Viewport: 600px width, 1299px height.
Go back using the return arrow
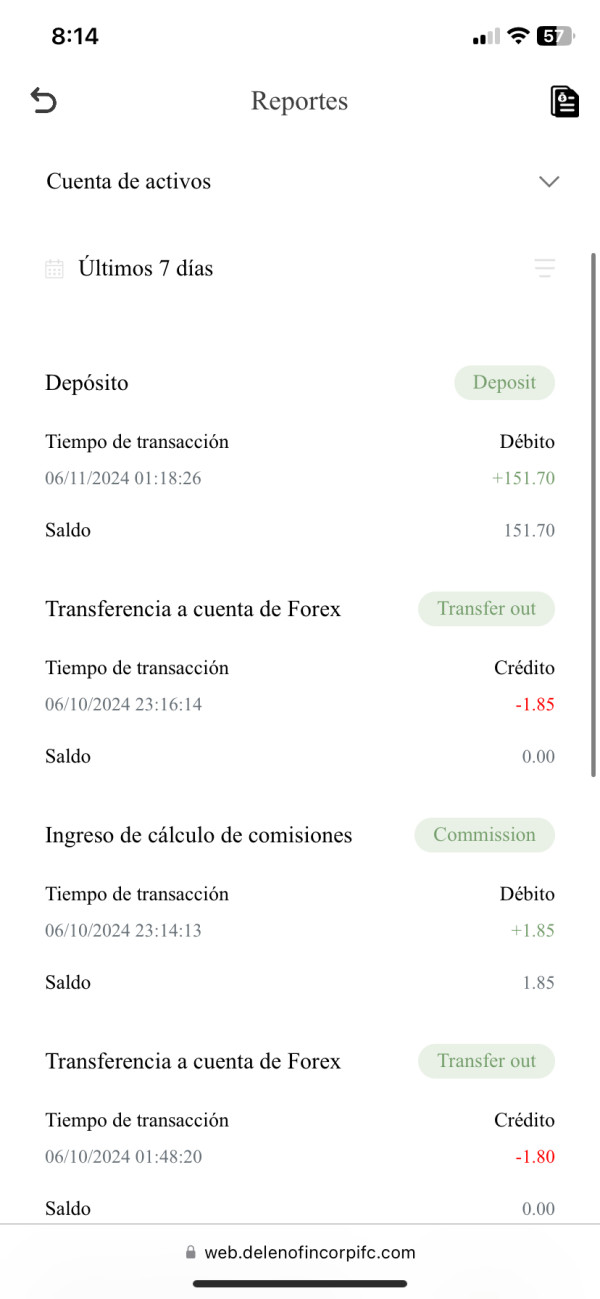(x=44, y=100)
